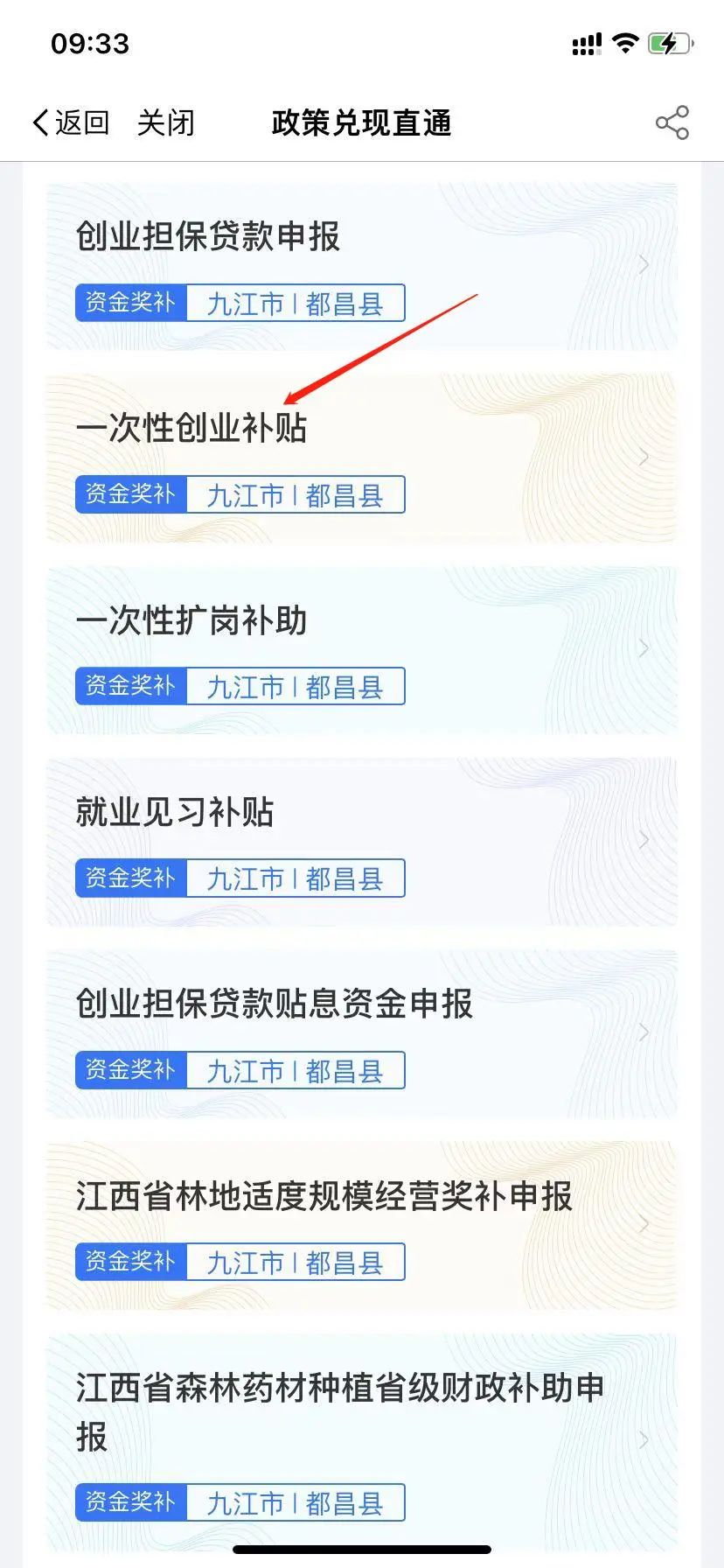Go back using the 返回 button
This screenshot has height=1568, width=724.
tap(71, 122)
